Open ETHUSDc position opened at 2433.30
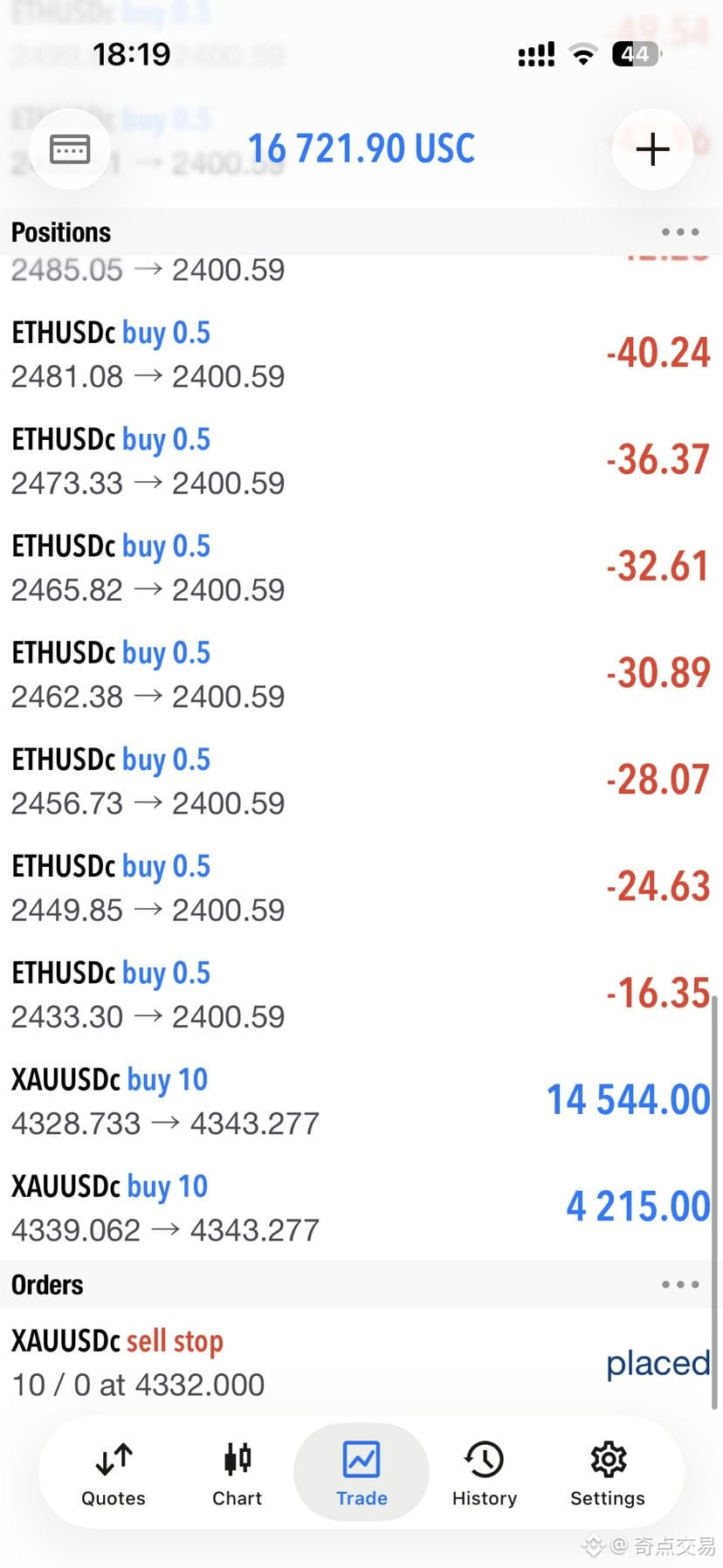723x1568 pixels. pos(361,994)
